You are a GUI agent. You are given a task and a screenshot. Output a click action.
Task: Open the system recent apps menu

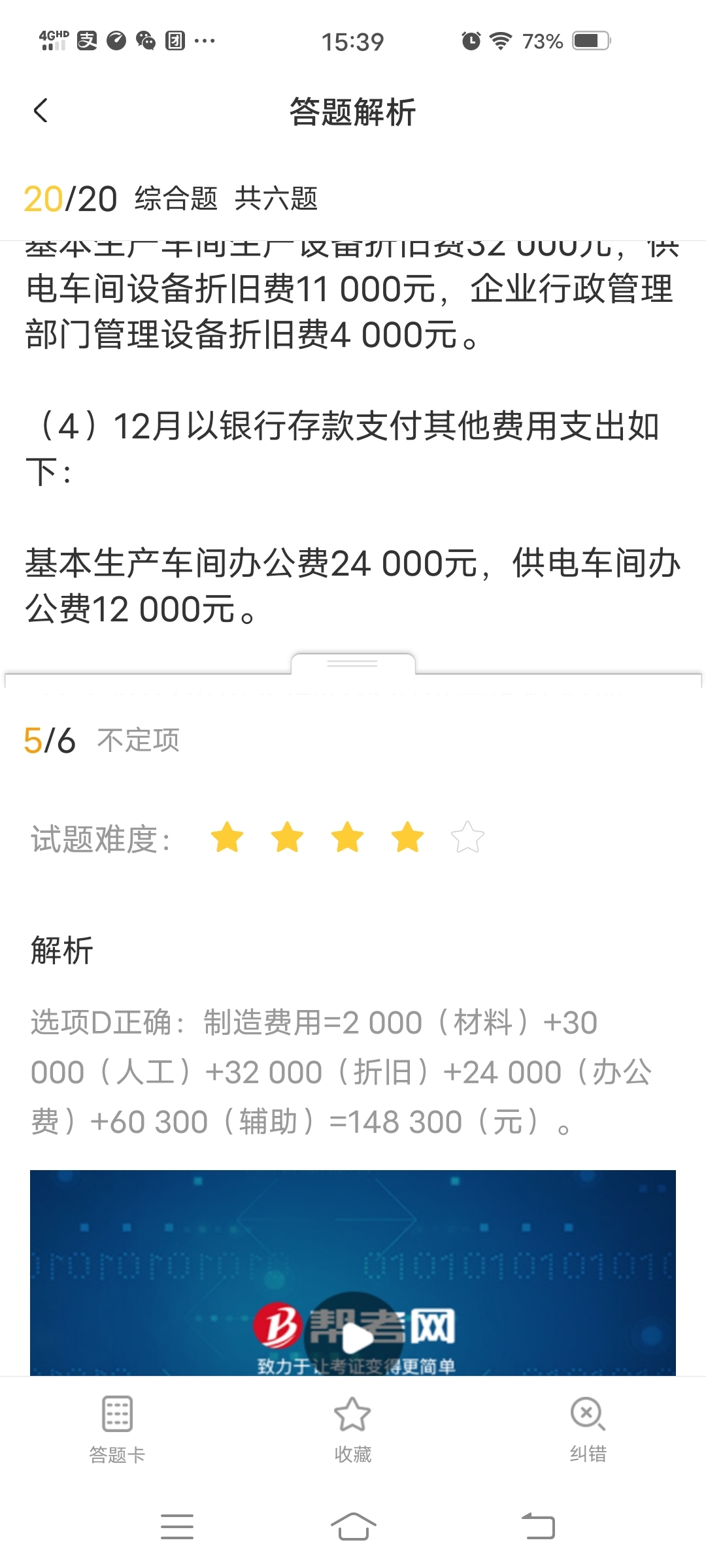click(177, 1527)
